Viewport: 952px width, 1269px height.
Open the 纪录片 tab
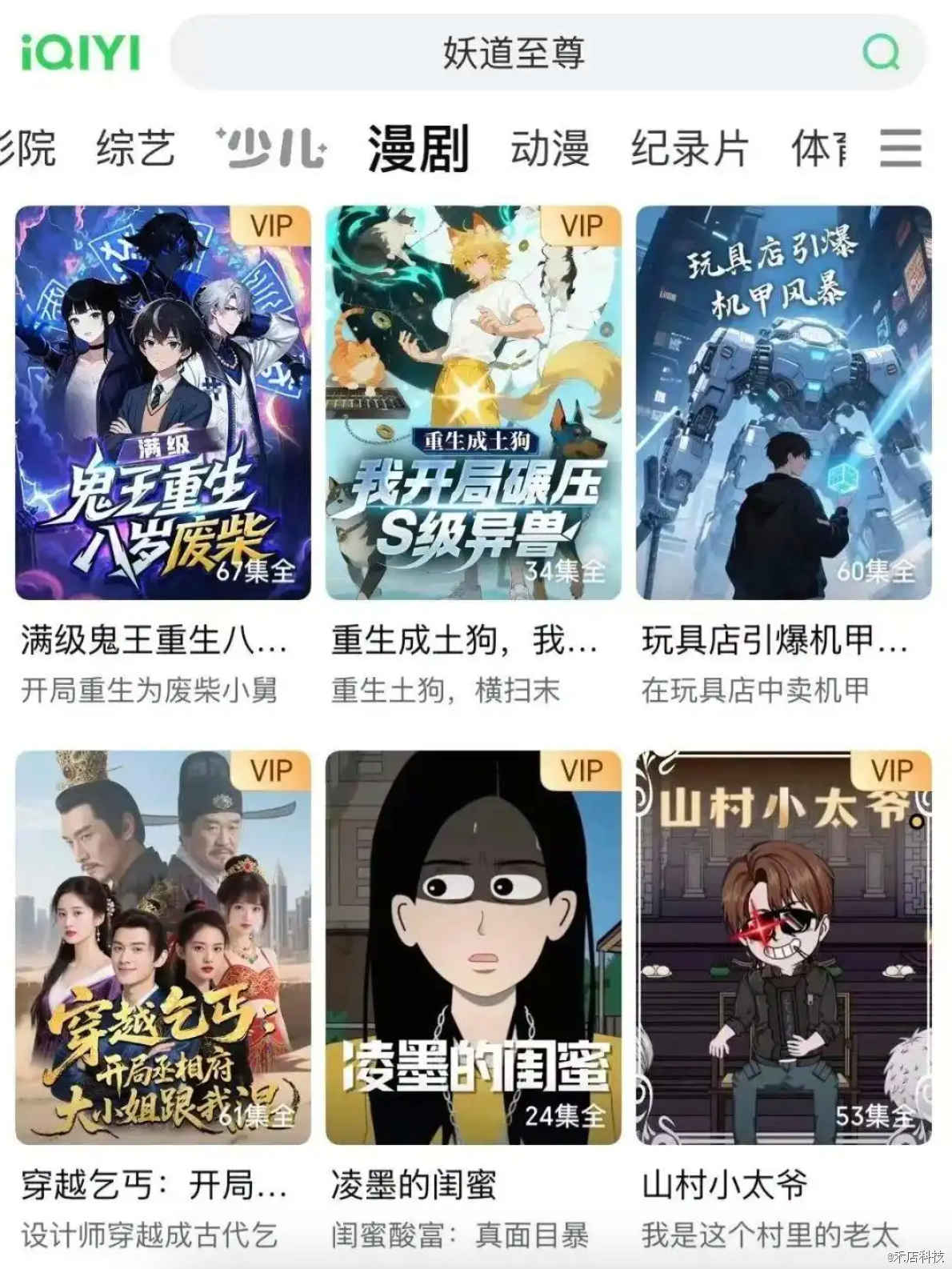(689, 149)
